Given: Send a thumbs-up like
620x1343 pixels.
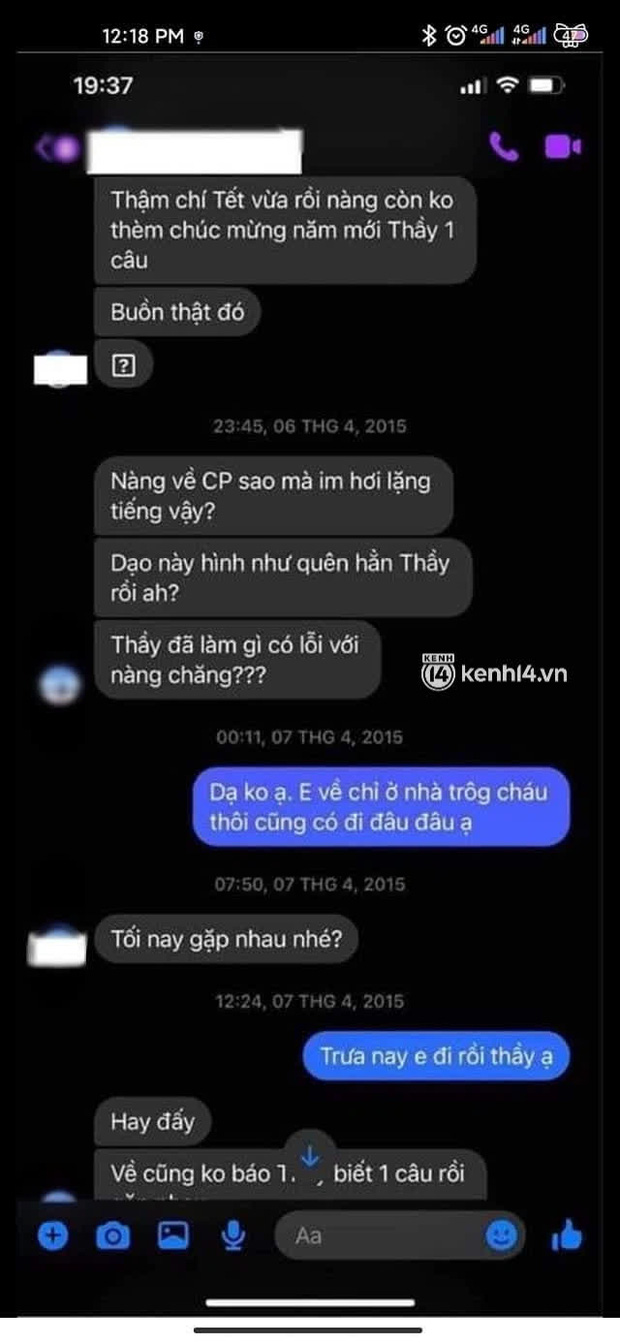Looking at the screenshot, I should point(566,1236).
